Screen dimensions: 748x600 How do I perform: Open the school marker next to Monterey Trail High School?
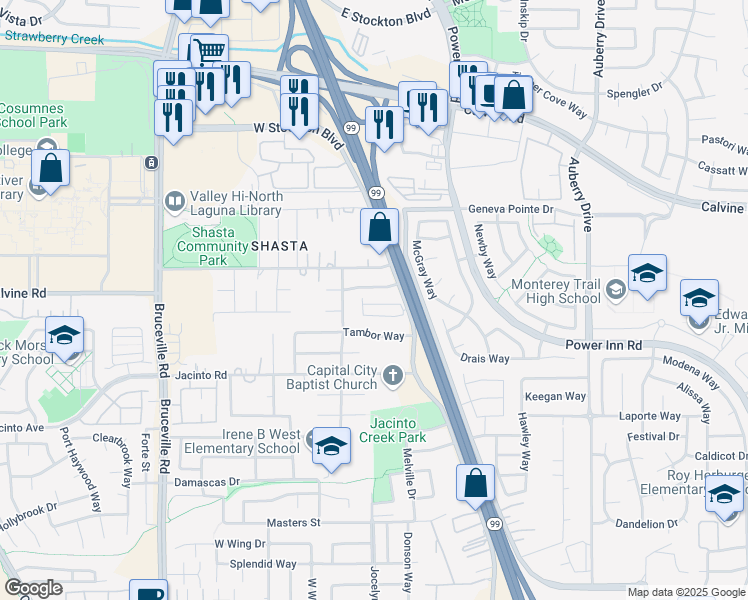[x=647, y=274]
